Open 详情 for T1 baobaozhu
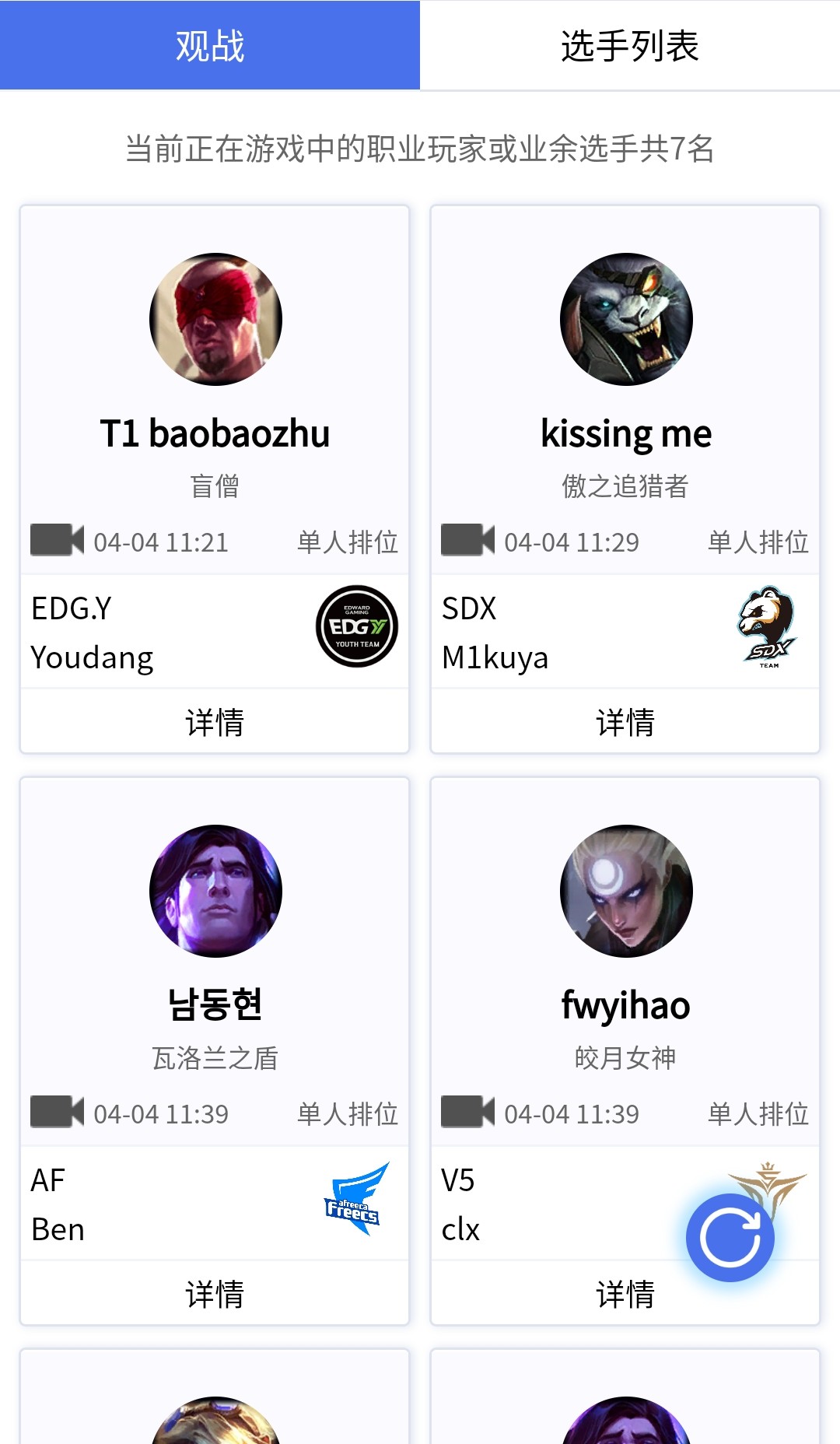The image size is (840, 1444). [x=215, y=722]
